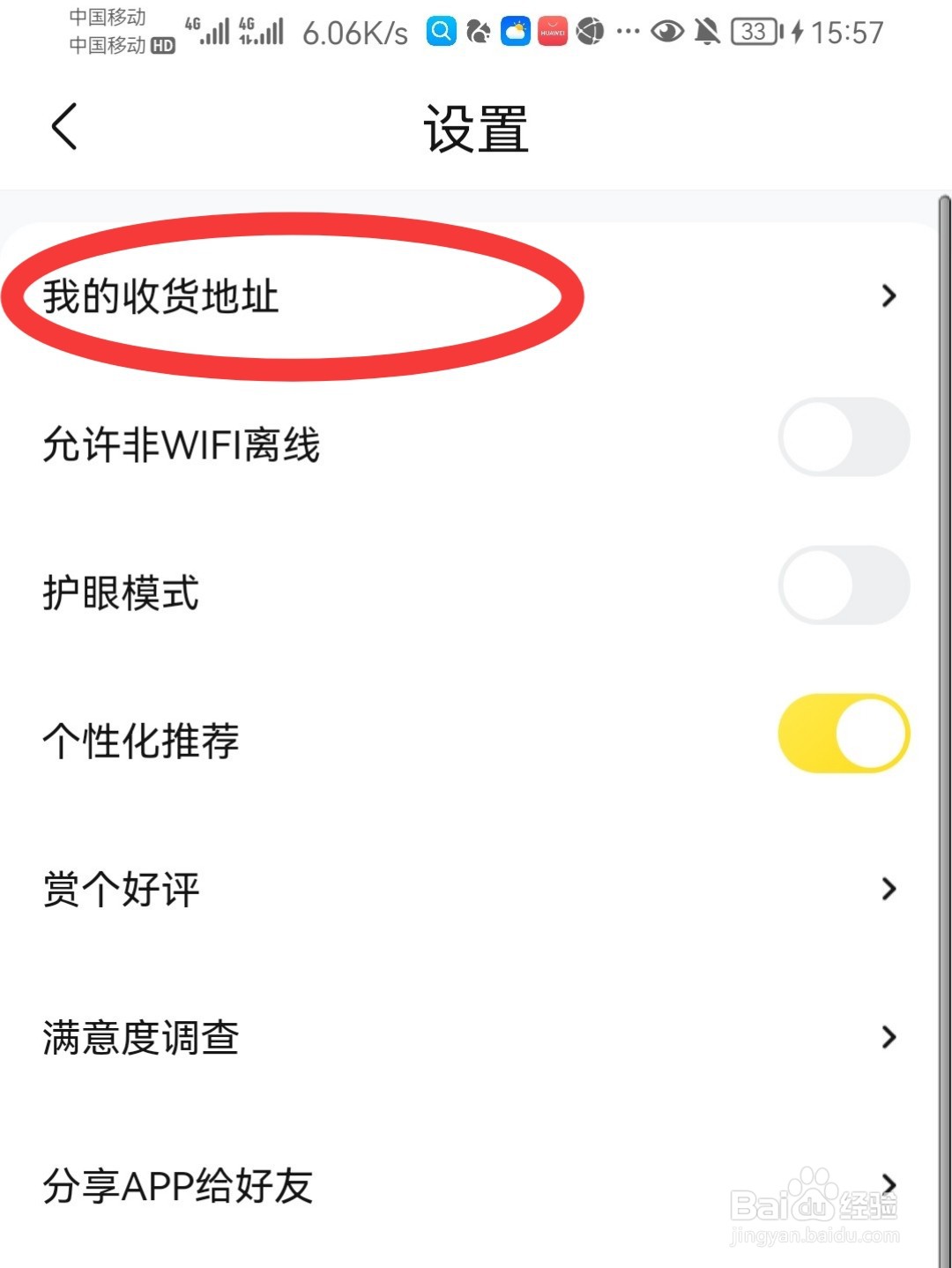The width and height of the screenshot is (952, 1268).
Task: Open the squirrel app icon in the status bar
Action: (479, 32)
